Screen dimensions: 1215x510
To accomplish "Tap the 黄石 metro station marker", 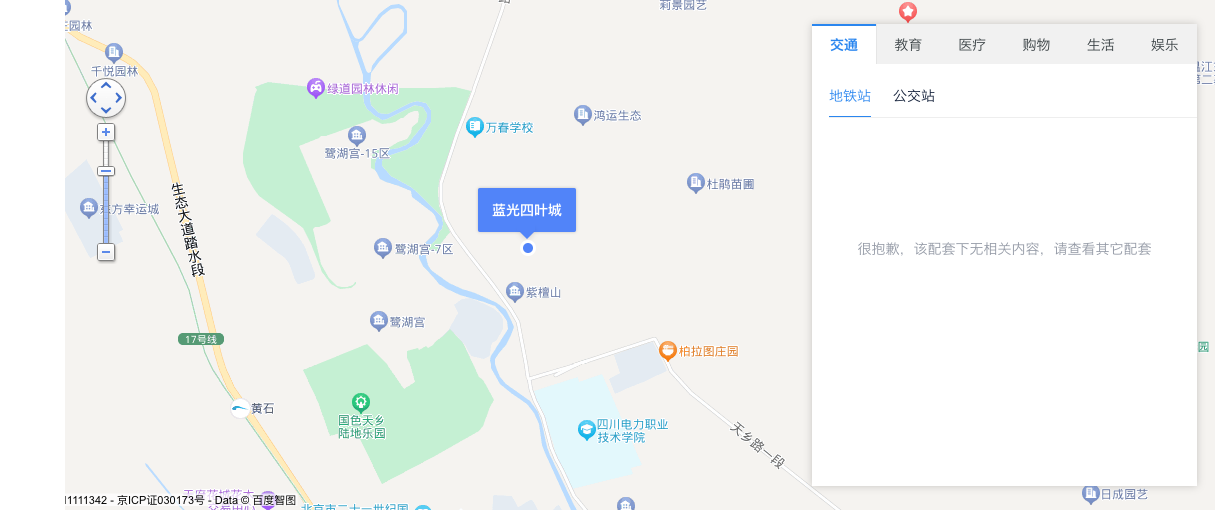I will [x=240, y=408].
